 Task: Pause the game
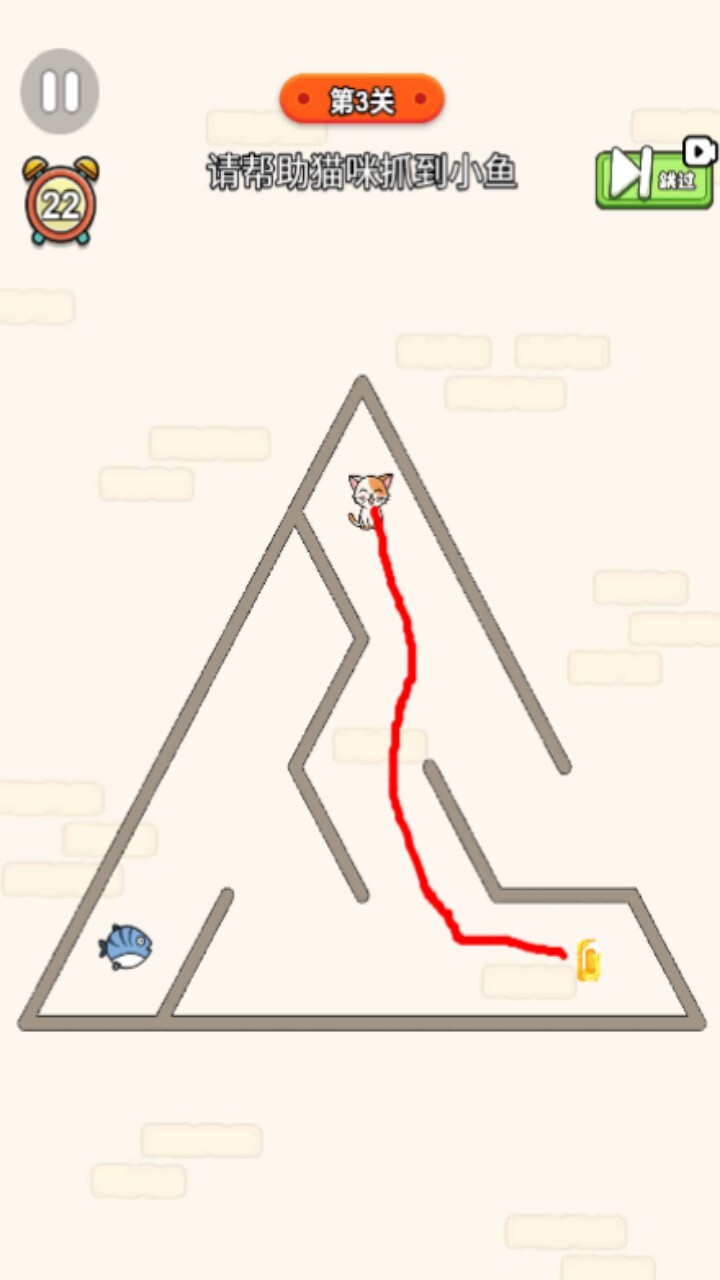point(59,91)
